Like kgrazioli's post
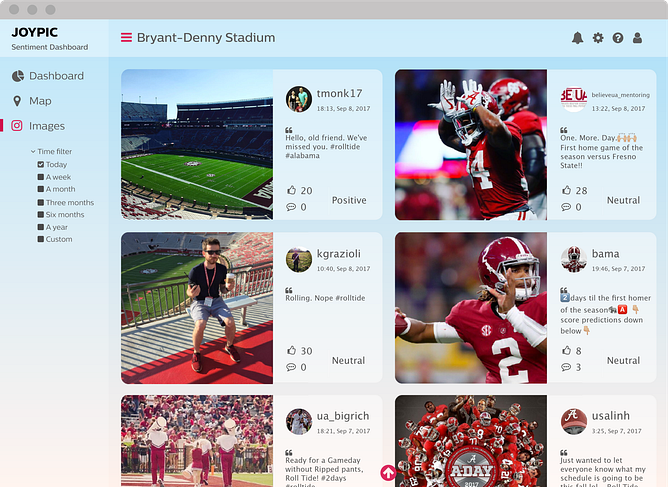This screenshot has width=668, height=487. click(x=292, y=351)
